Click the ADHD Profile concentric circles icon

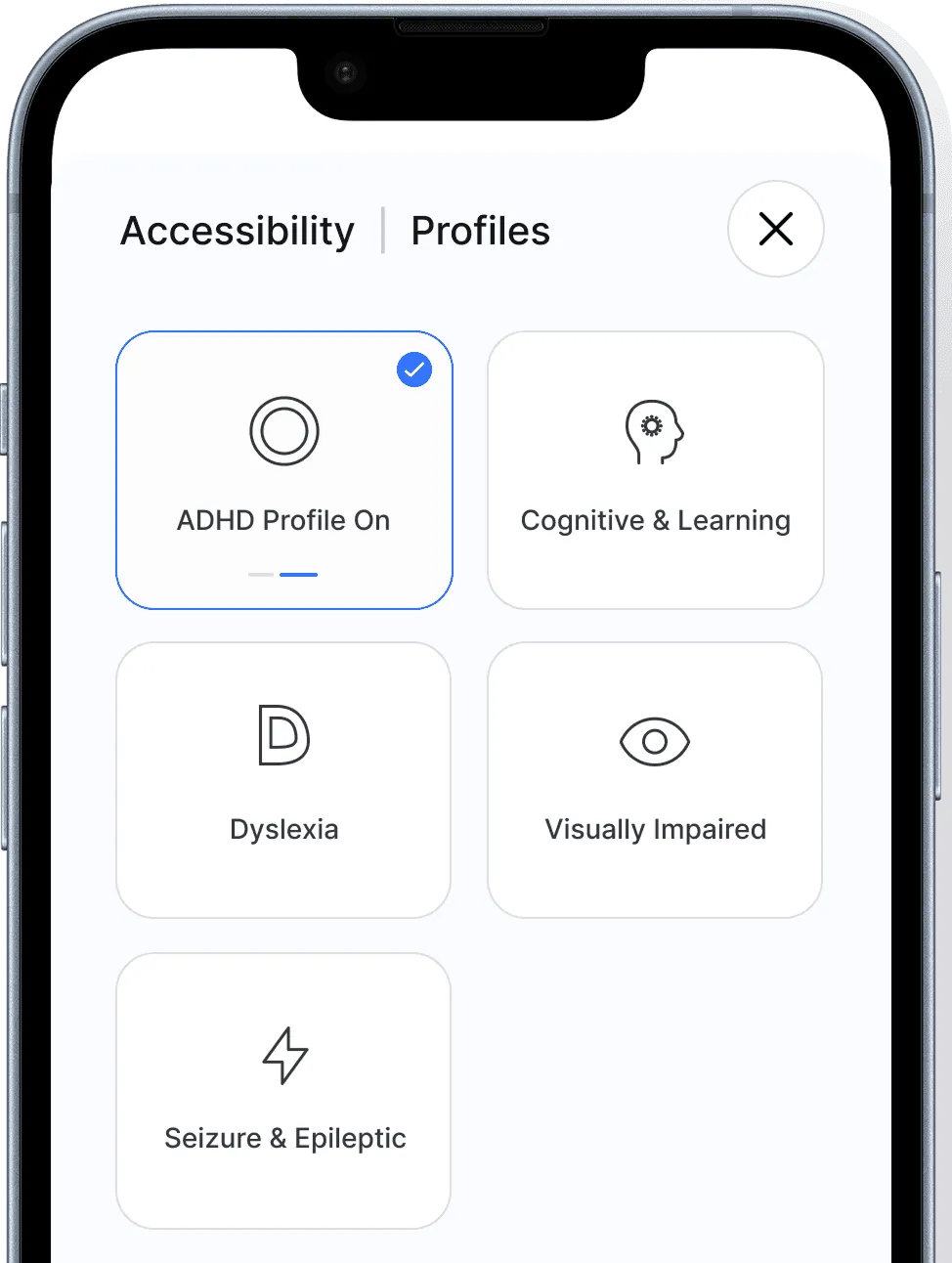pos(283,430)
